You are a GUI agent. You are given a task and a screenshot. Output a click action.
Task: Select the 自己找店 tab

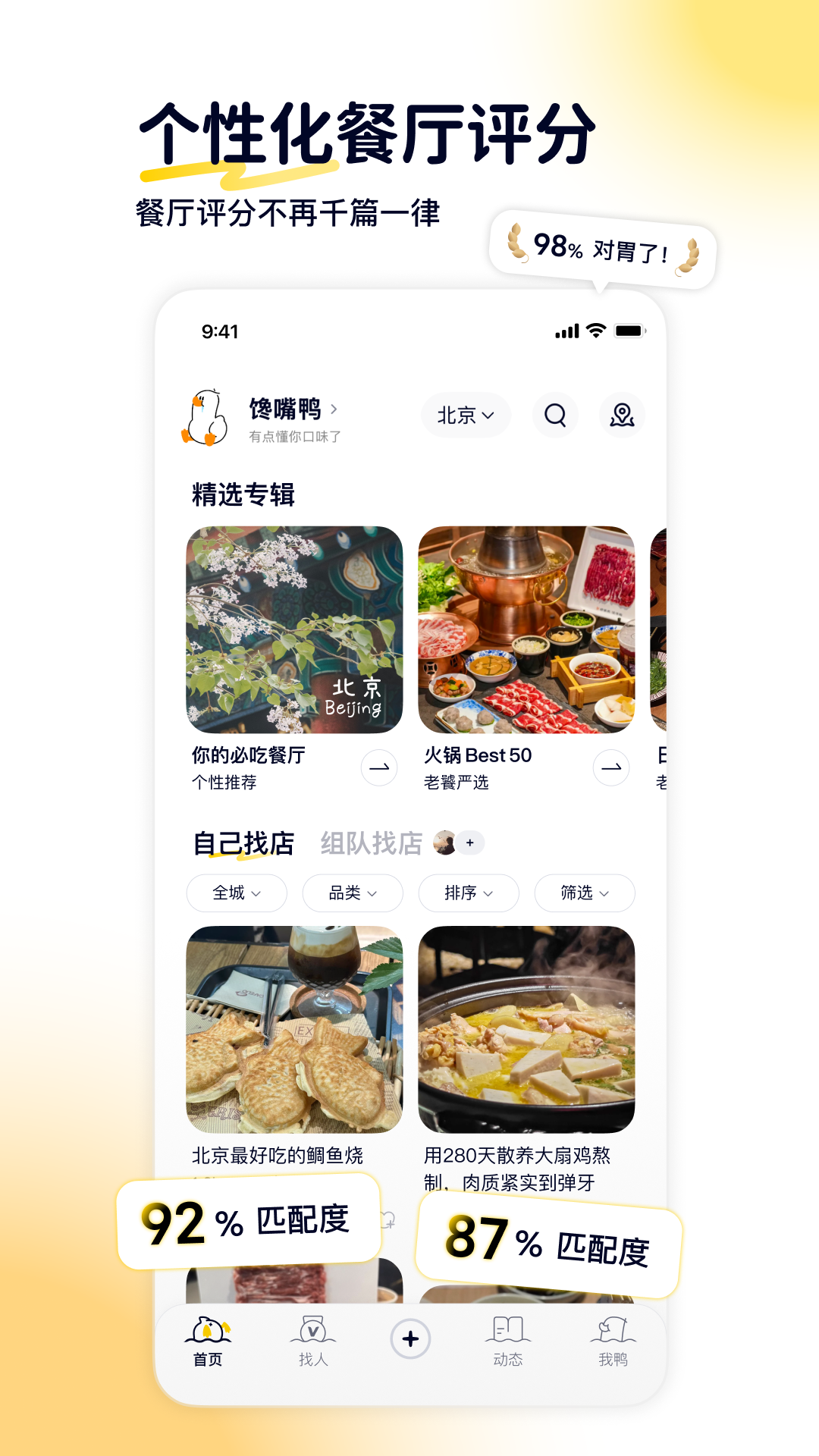coord(244,842)
